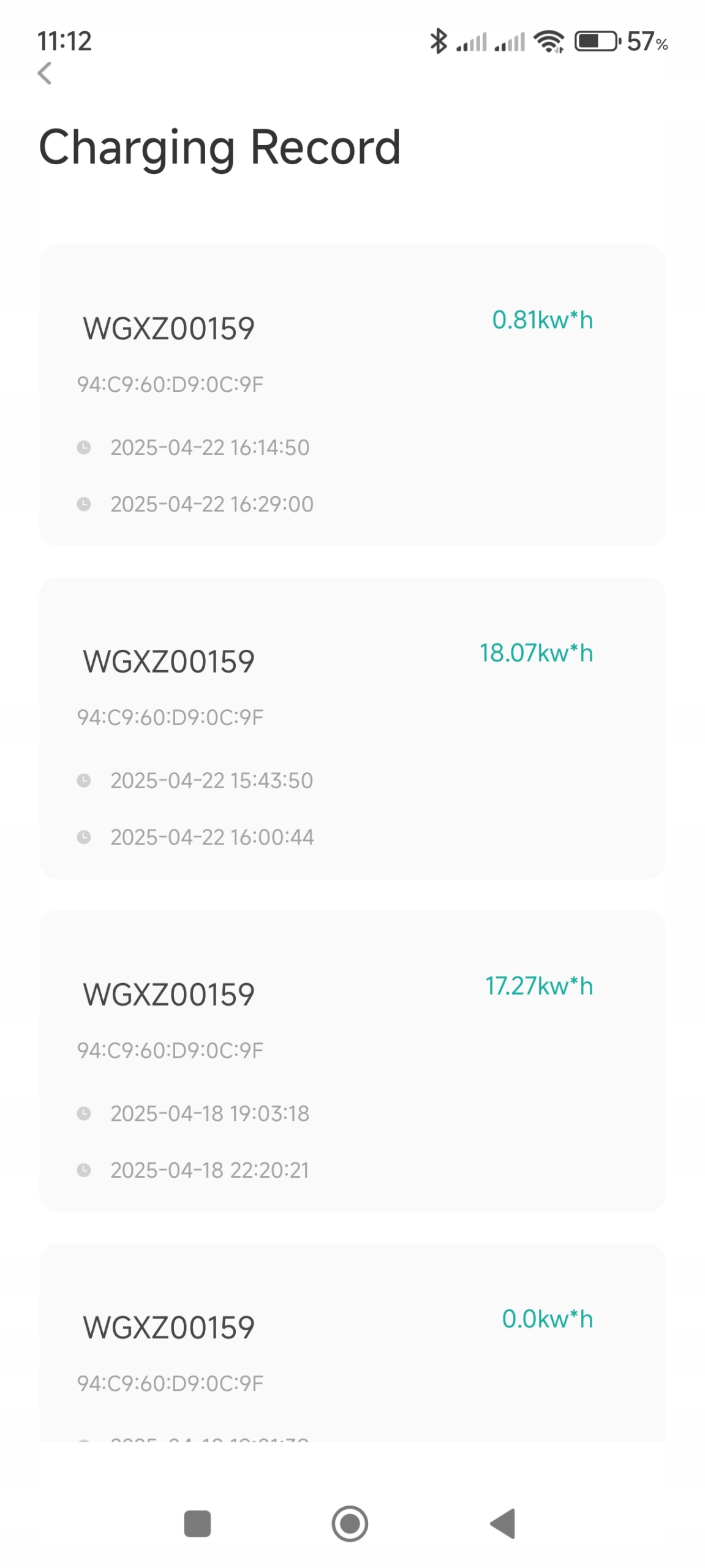
Task: Open recent apps from the navigation bar
Action: coord(197,1523)
